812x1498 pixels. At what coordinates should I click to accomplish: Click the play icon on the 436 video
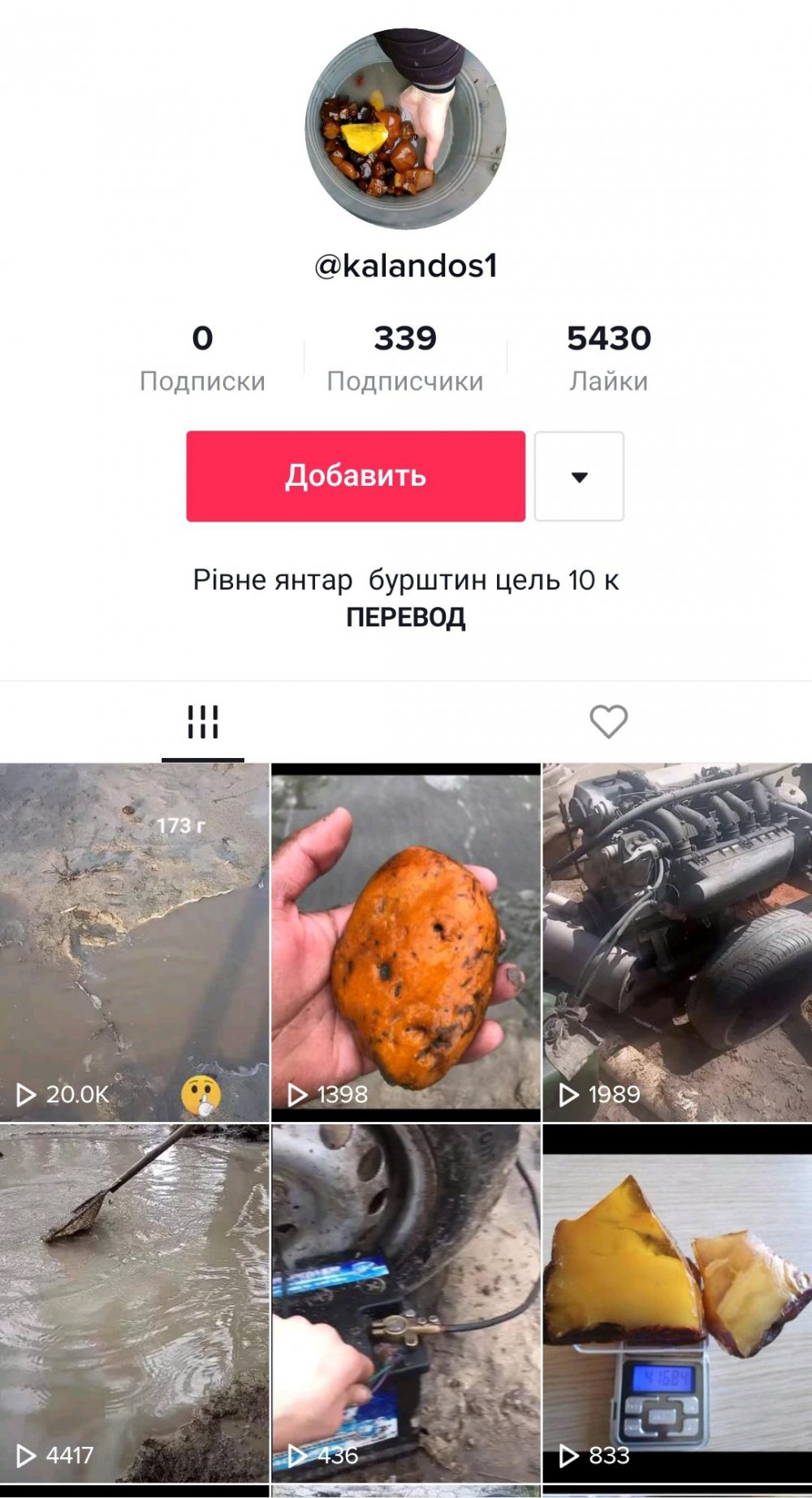tap(296, 1454)
